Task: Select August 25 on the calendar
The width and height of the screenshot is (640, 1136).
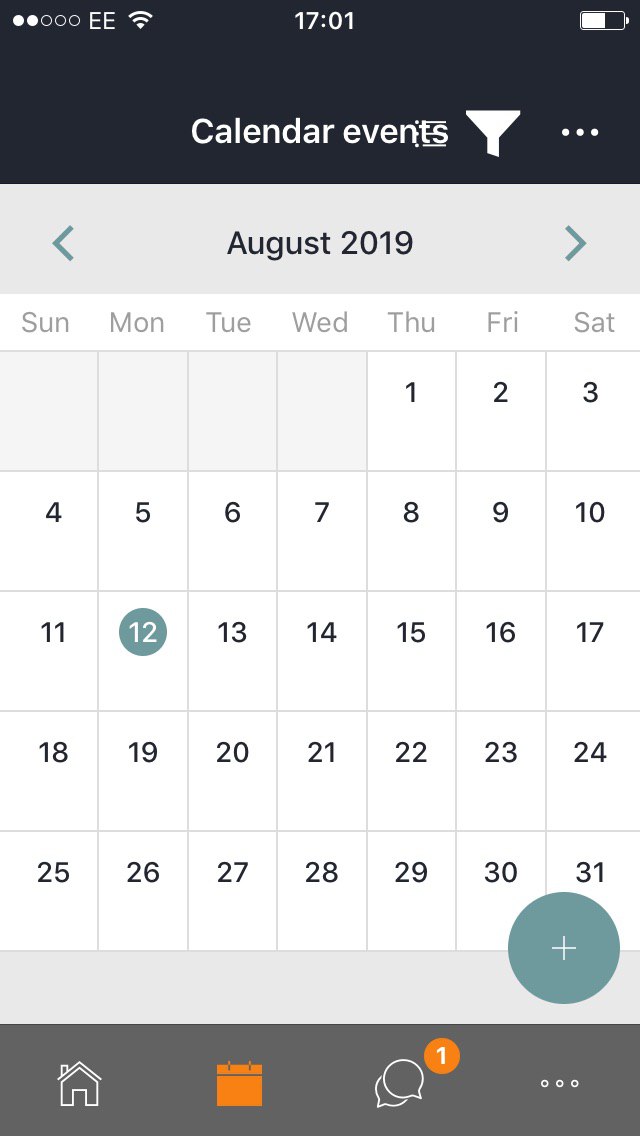Action: click(53, 890)
